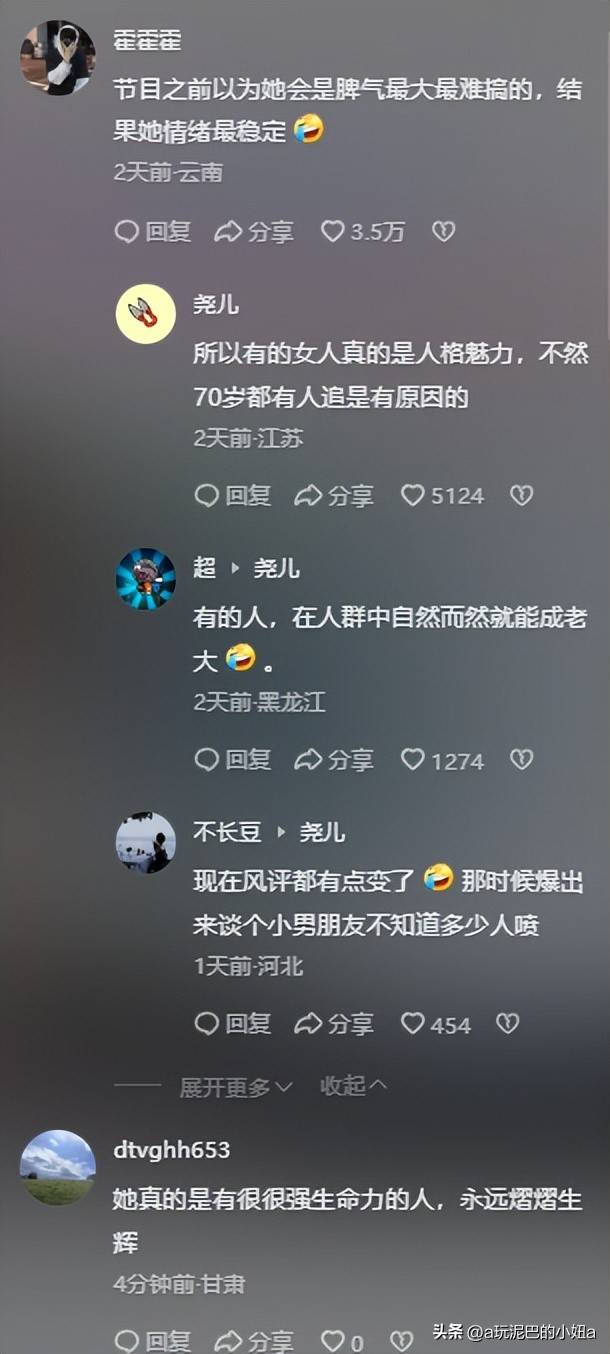Share 超's reply to 尧儿
Image resolution: width=610 pixels, height=1354 pixels.
pyautogui.click(x=334, y=760)
